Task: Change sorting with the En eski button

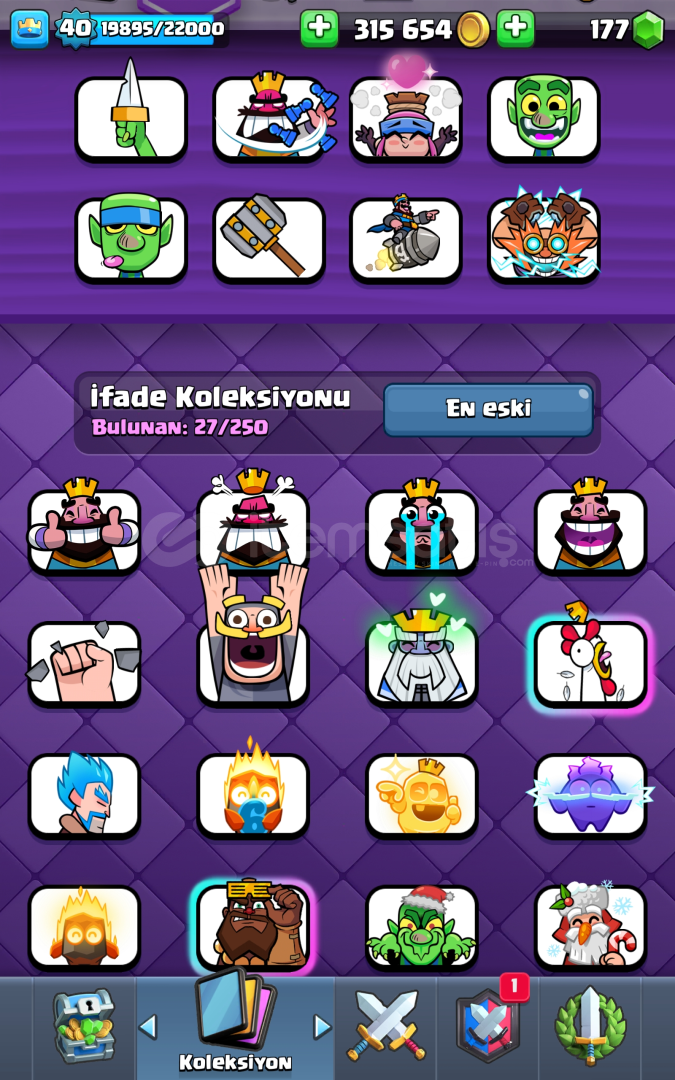Action: click(488, 410)
